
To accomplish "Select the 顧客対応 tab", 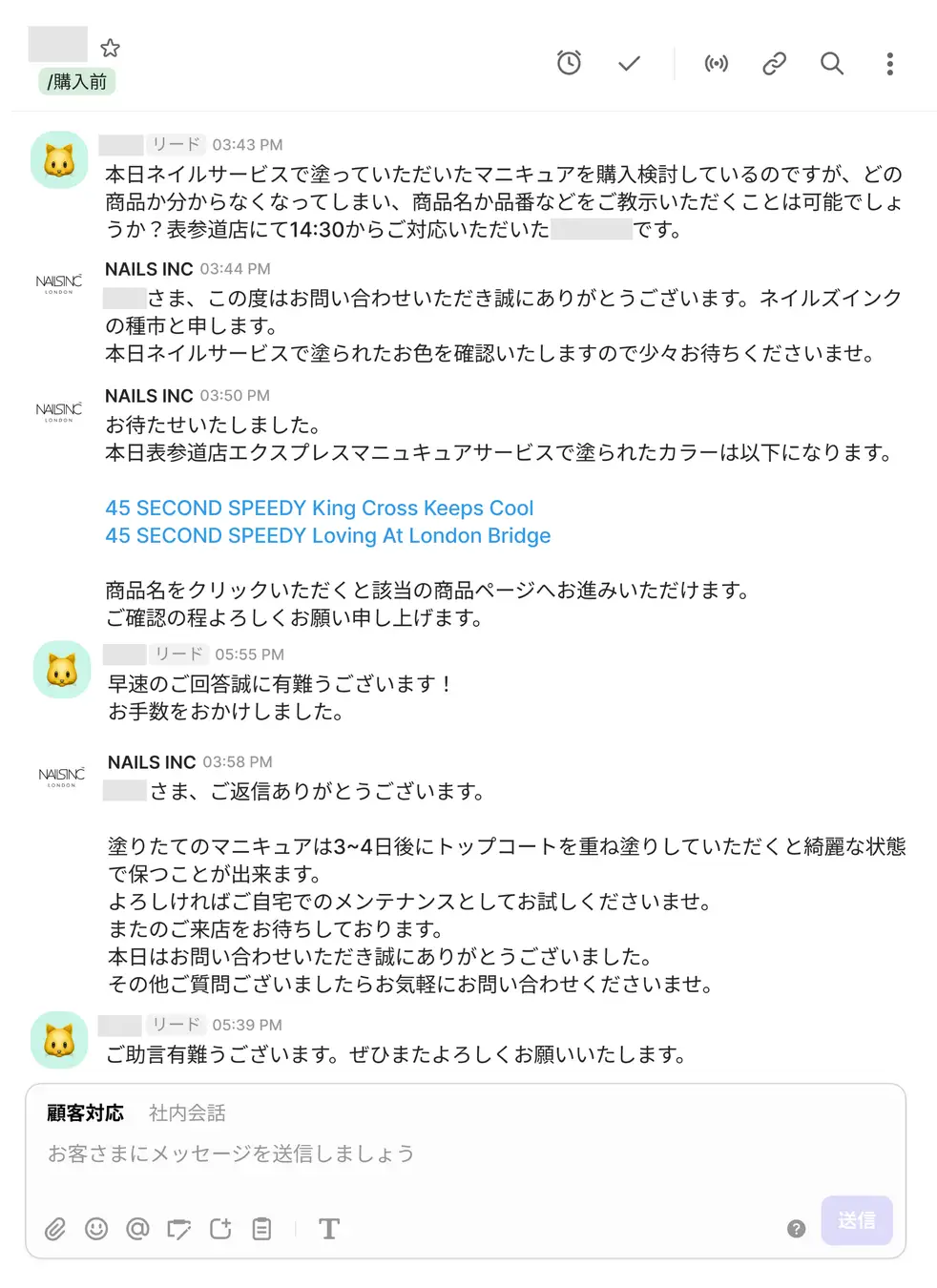I will pyautogui.click(x=85, y=1113).
